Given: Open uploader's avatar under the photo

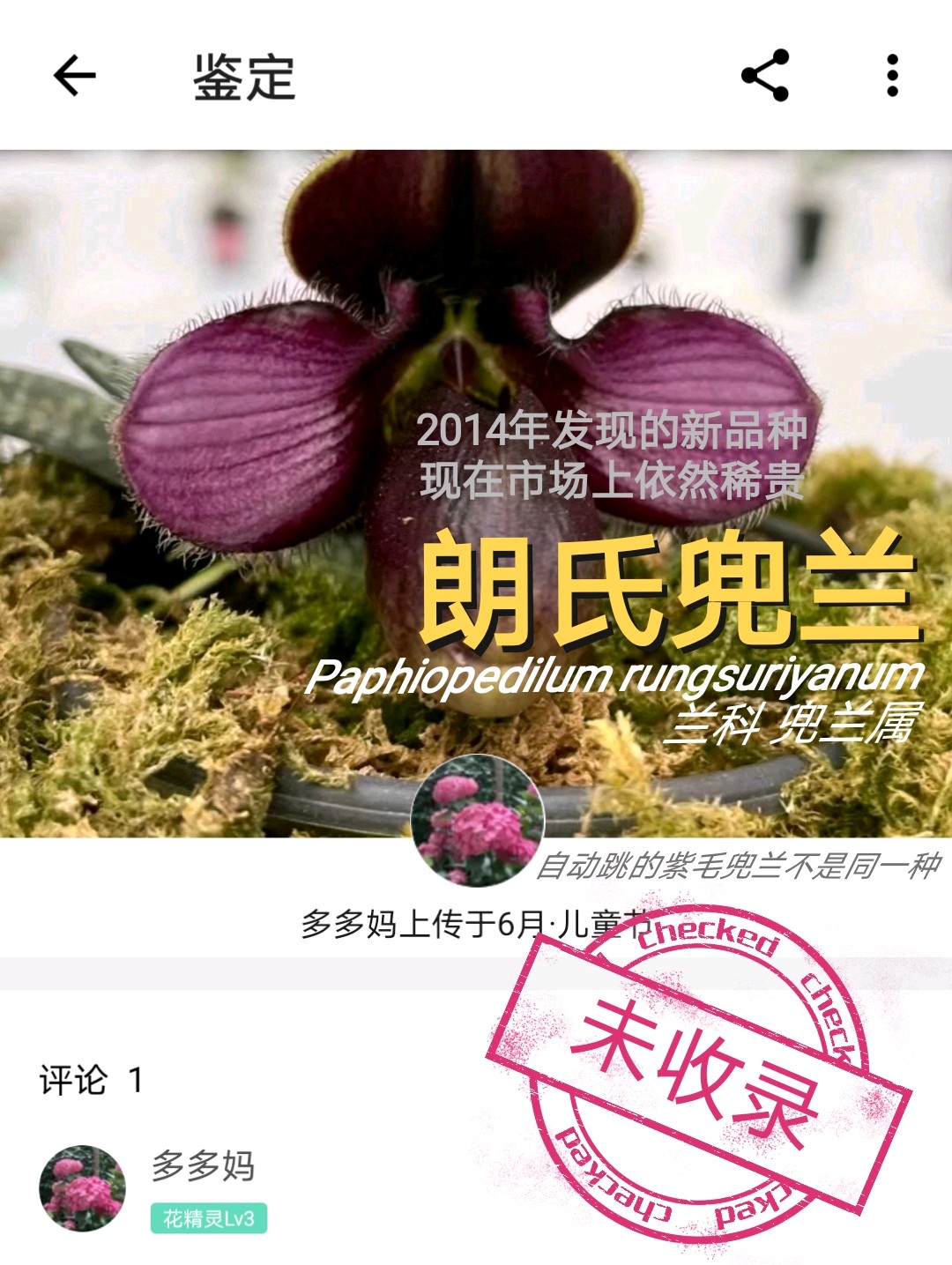Looking at the screenshot, I should point(478,821).
